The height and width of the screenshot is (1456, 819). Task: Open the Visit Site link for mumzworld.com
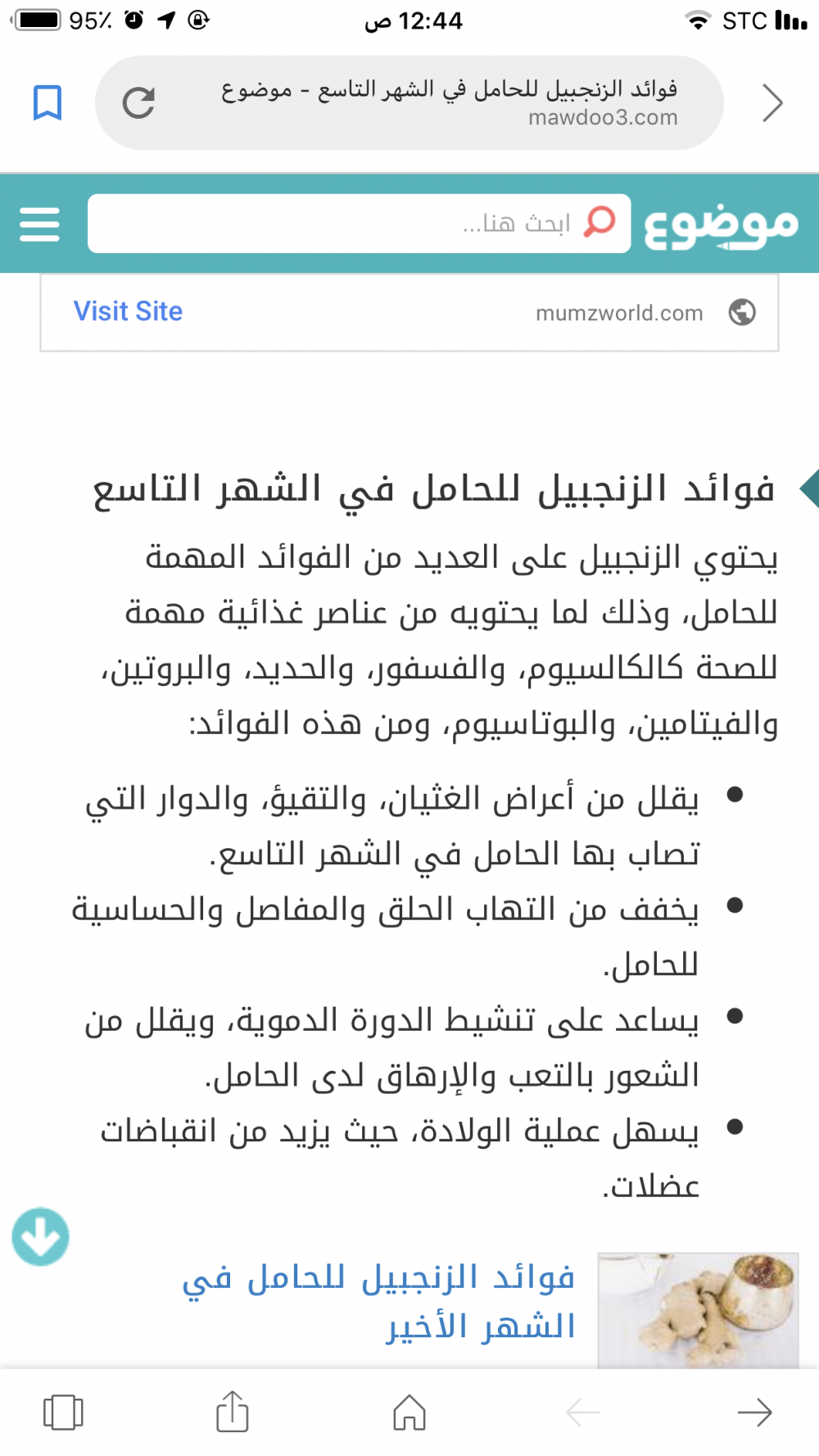click(x=128, y=311)
